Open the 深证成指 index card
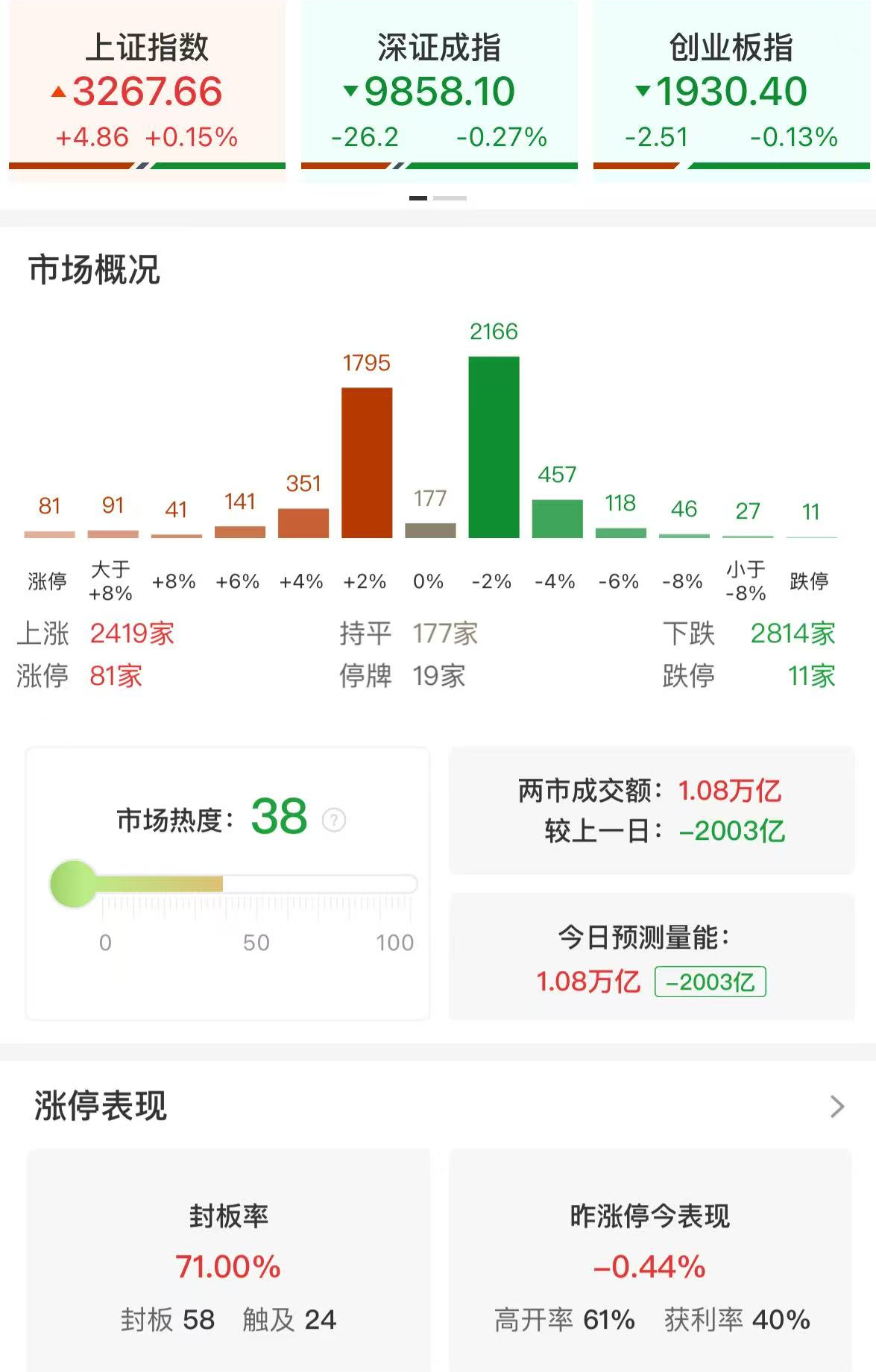The width and height of the screenshot is (876, 1372). [x=439, y=91]
